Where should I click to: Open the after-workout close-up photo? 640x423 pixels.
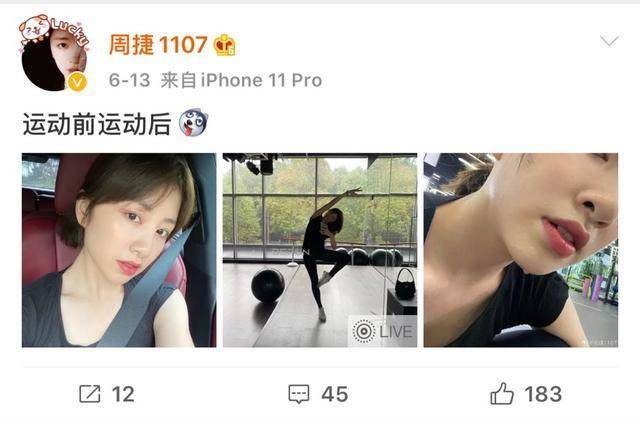(520, 250)
